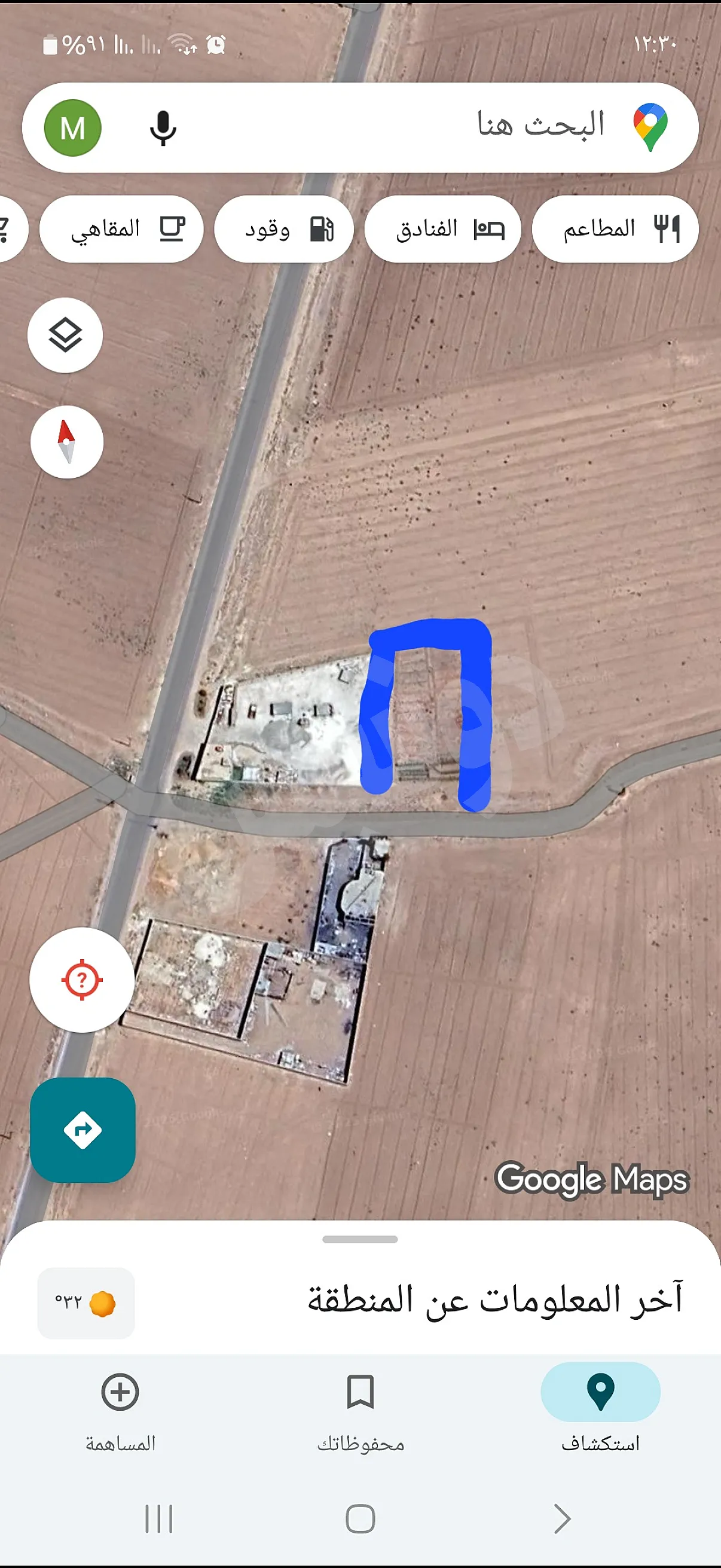The width and height of the screenshot is (721, 1568).
Task: Open directions with the teal arrow button
Action: (83, 1130)
